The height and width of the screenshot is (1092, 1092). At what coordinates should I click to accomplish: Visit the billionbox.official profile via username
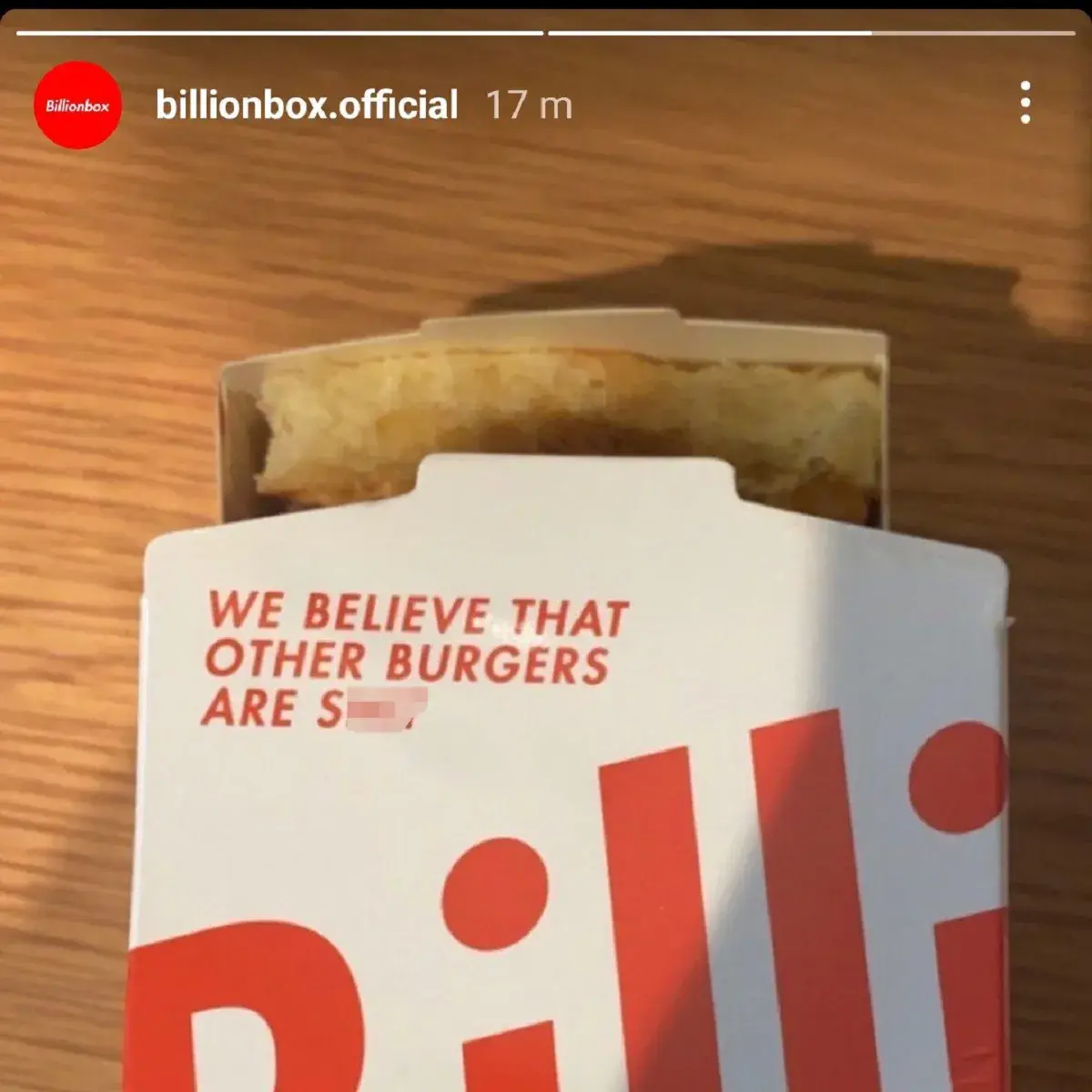(x=307, y=105)
